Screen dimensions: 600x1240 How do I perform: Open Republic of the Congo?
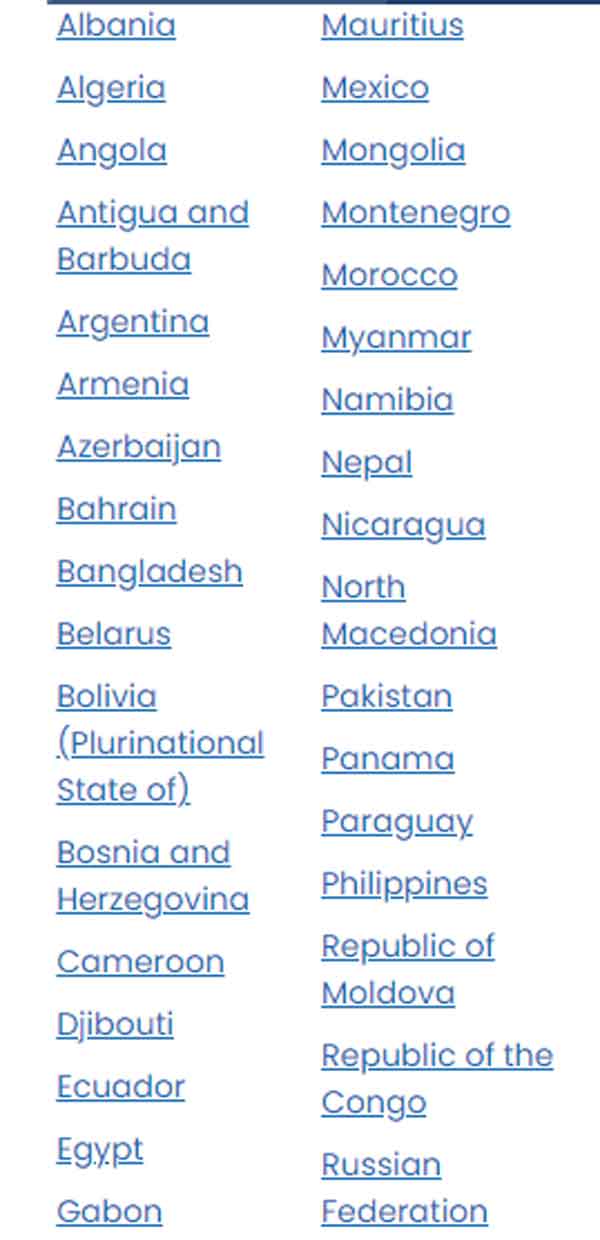point(437,1079)
